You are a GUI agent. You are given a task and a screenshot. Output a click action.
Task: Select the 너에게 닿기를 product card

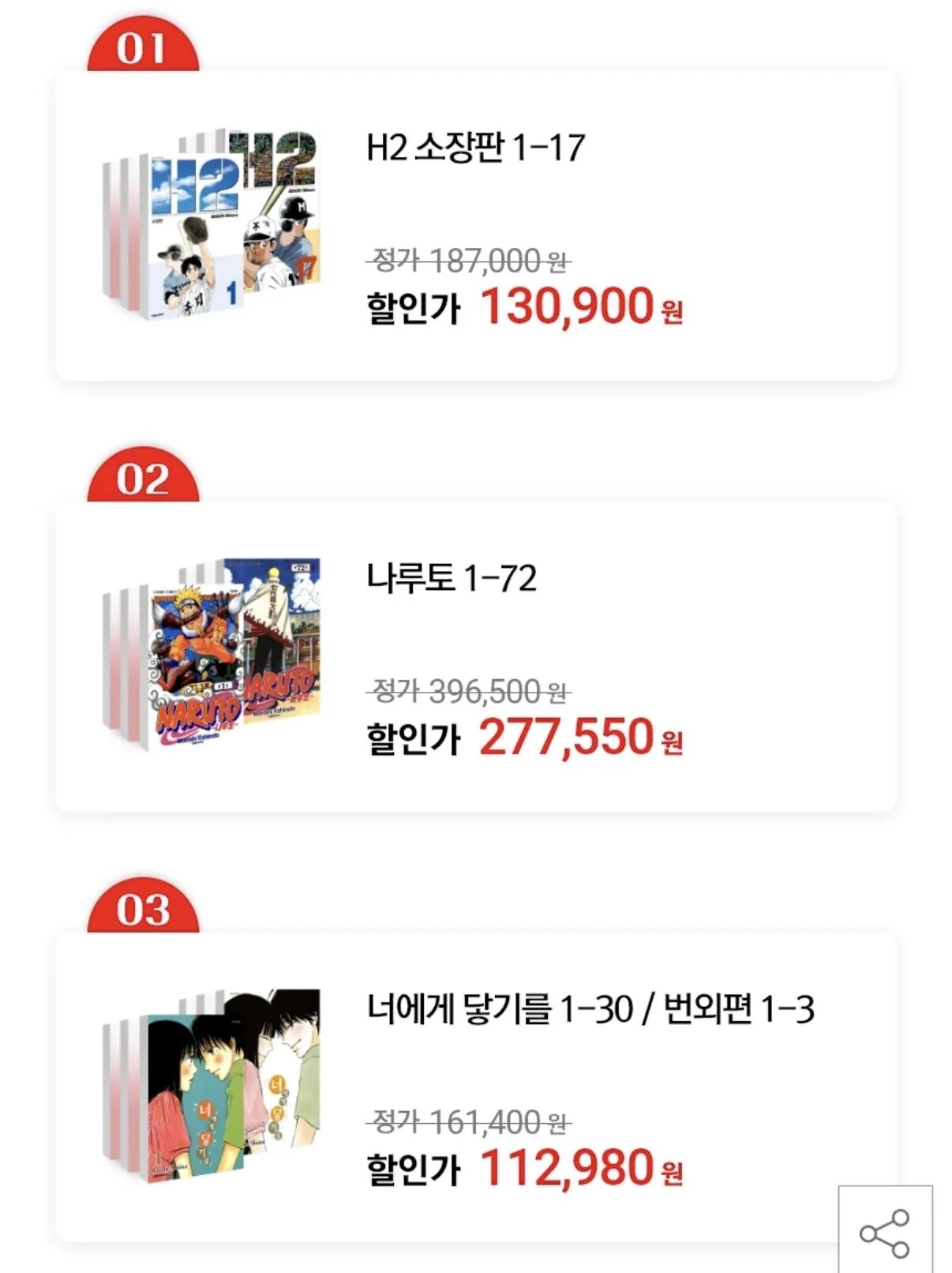pyautogui.click(x=476, y=1086)
